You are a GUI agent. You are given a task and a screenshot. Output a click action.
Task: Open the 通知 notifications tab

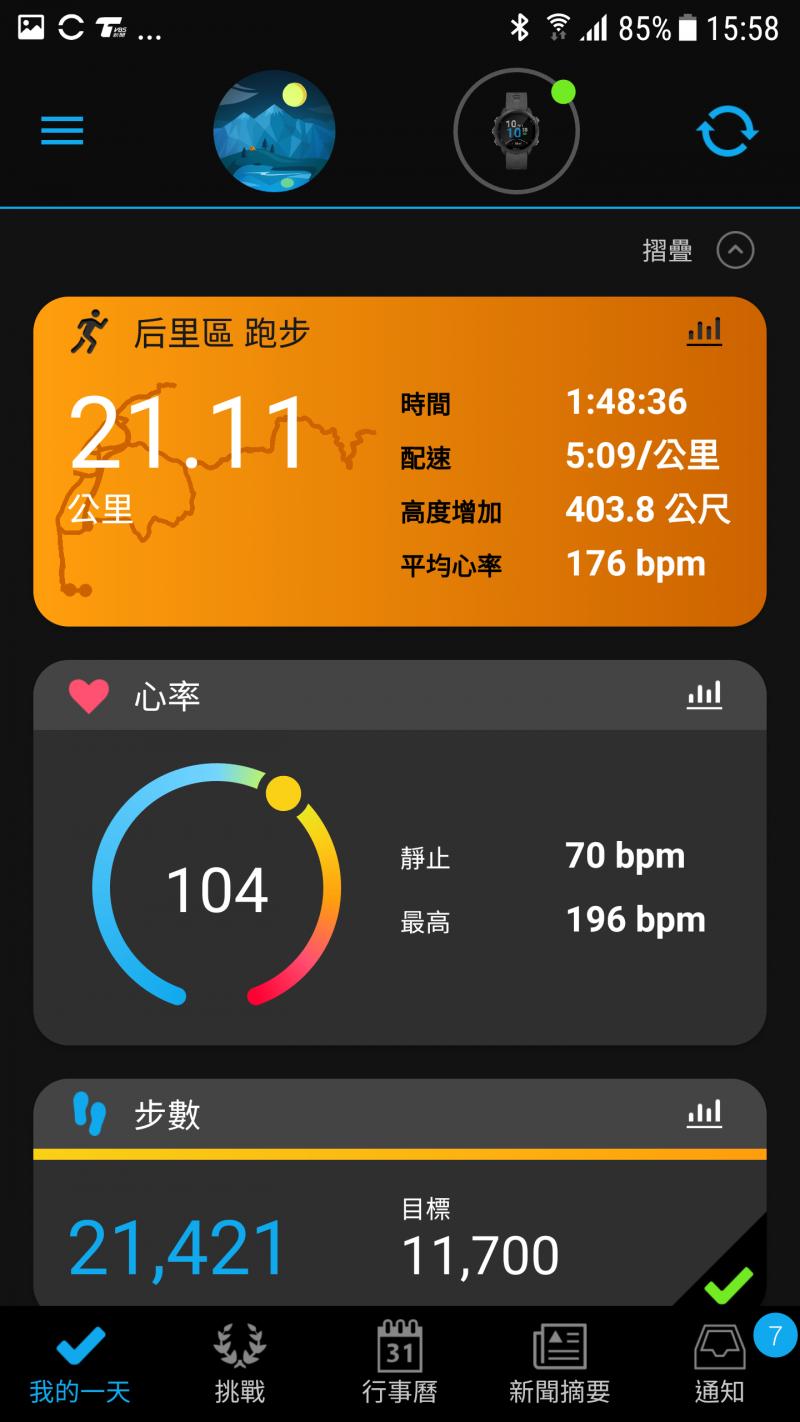pos(720,1362)
